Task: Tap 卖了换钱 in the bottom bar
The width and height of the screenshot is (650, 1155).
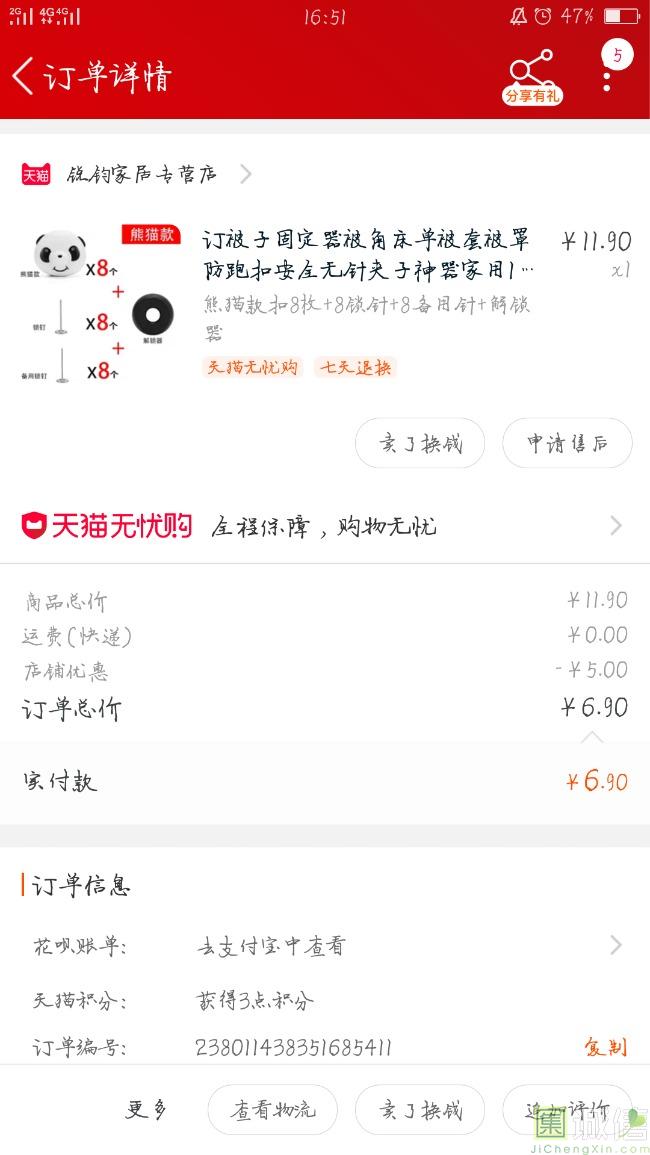Action: pos(420,1109)
